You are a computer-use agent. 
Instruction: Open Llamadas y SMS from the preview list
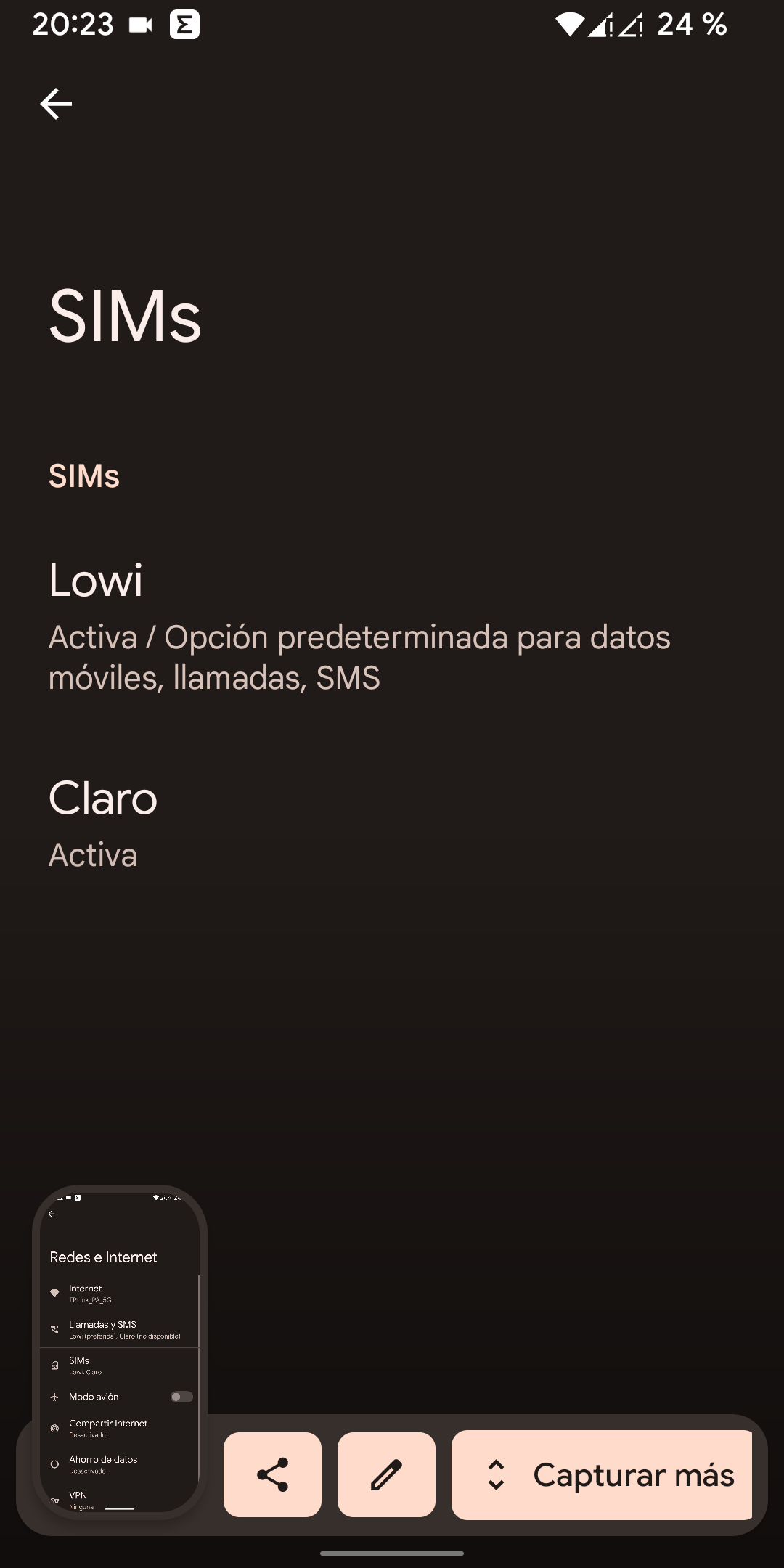[116, 1328]
